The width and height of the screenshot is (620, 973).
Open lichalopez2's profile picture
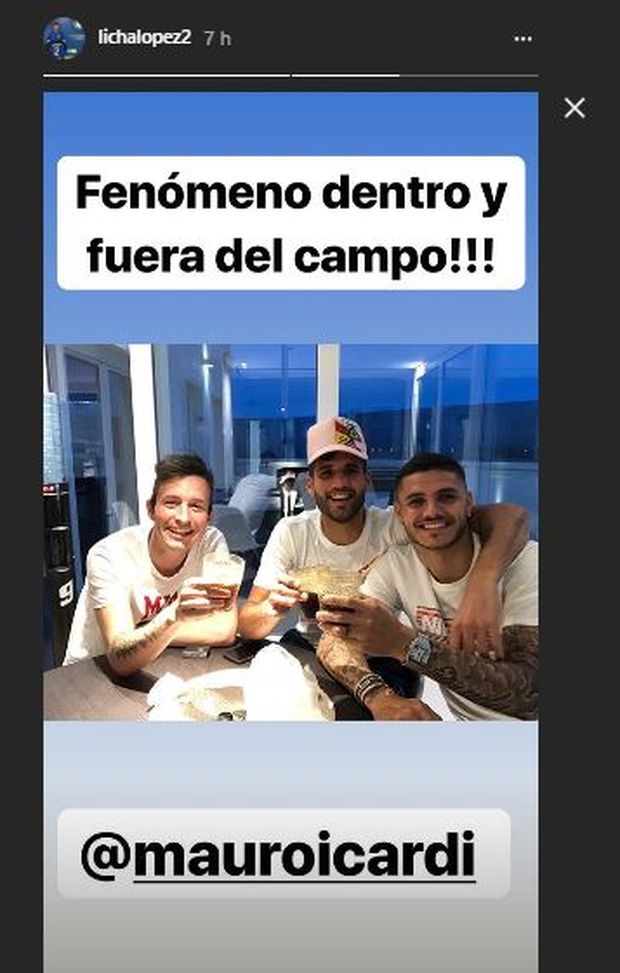(63, 38)
